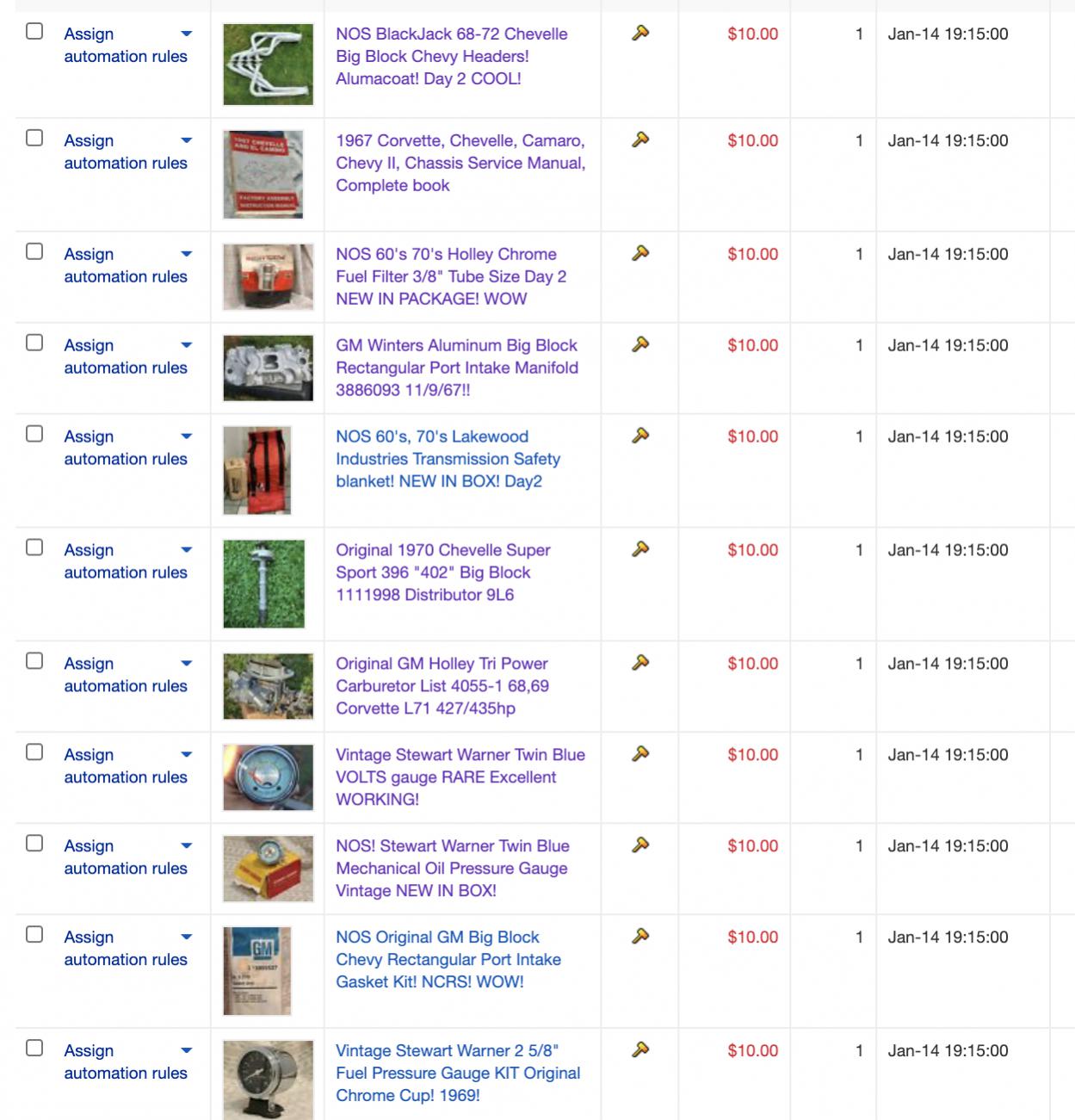Open Stewart Warner Twin Blue VOLTS gauge listing
The image size is (1075, 1120).
click(x=460, y=777)
